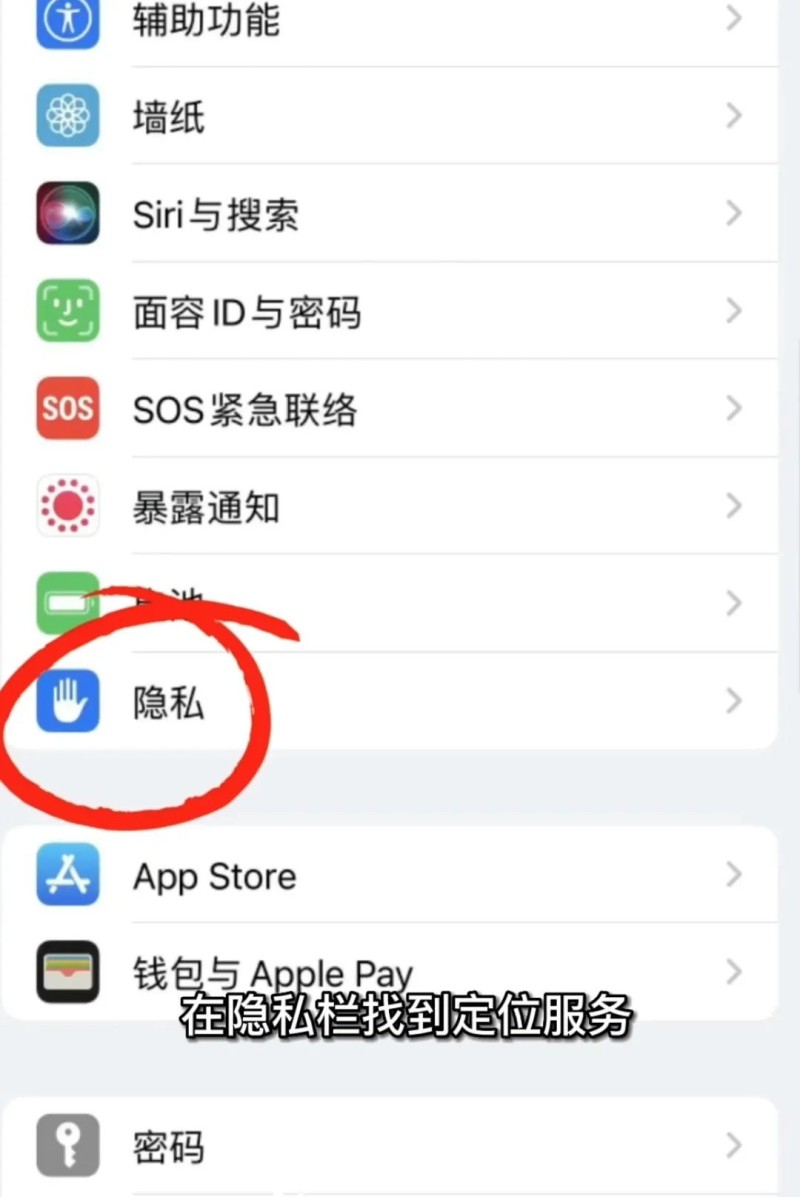Open App Store settings
Image resolution: width=800 pixels, height=1197 pixels.
point(400,876)
